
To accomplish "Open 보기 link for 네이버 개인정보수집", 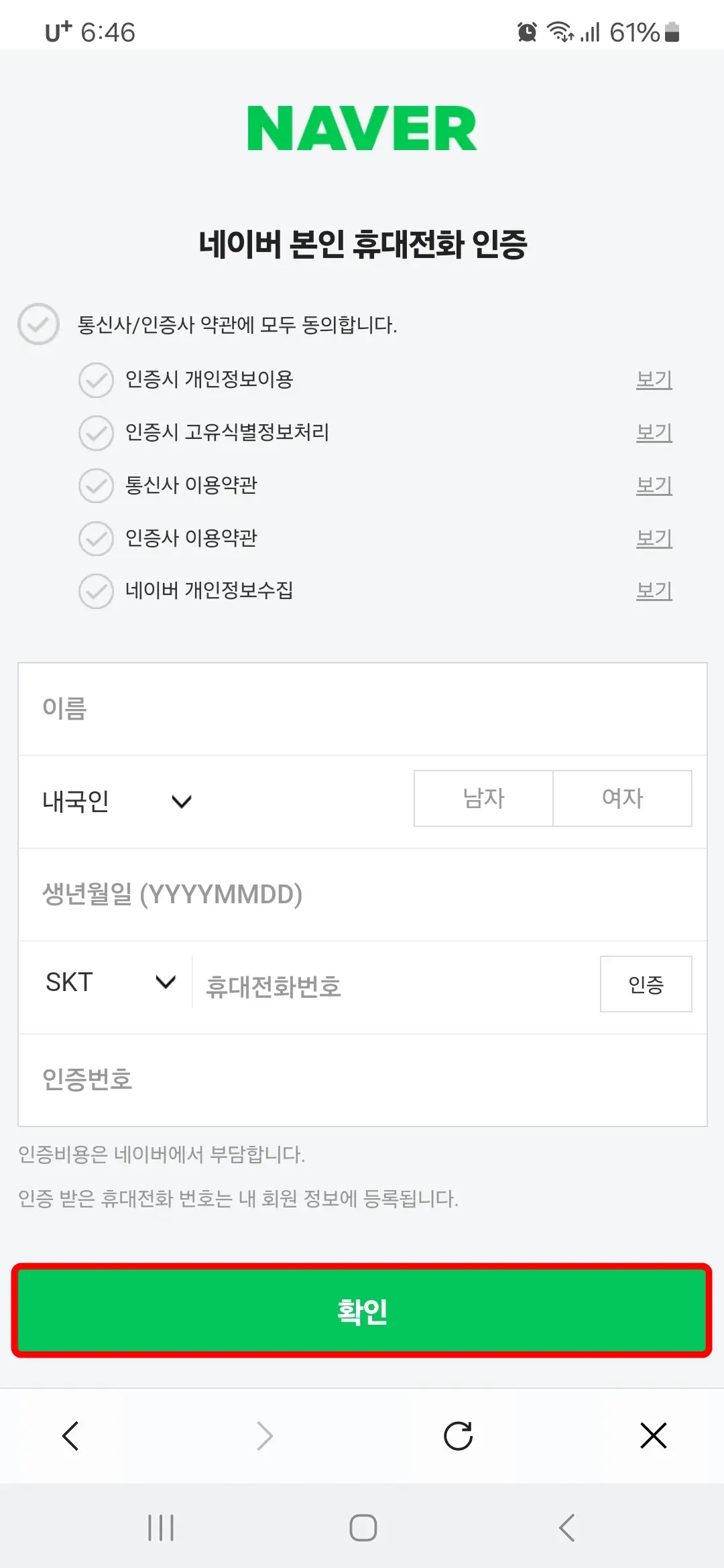I will click(x=654, y=590).
